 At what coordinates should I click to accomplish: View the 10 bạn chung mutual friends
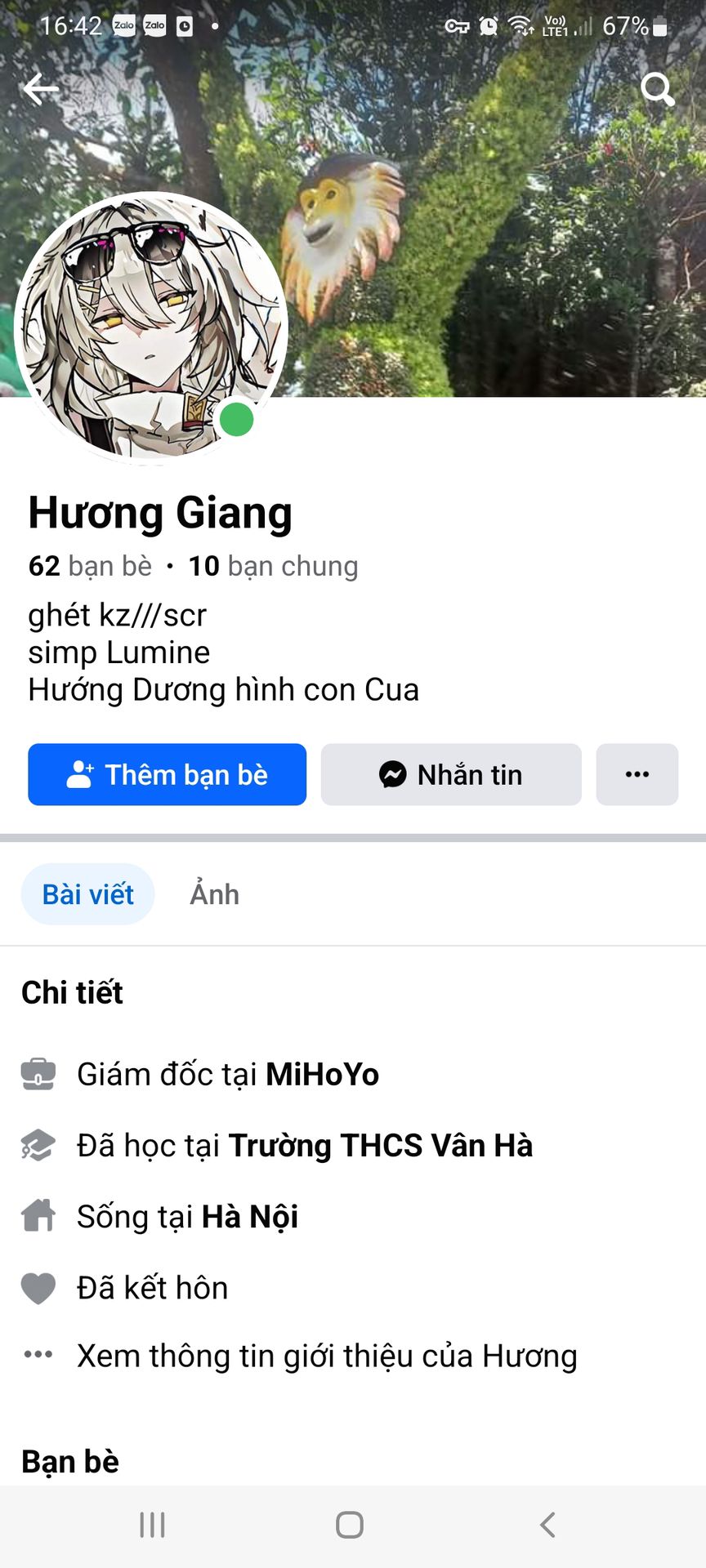(273, 566)
